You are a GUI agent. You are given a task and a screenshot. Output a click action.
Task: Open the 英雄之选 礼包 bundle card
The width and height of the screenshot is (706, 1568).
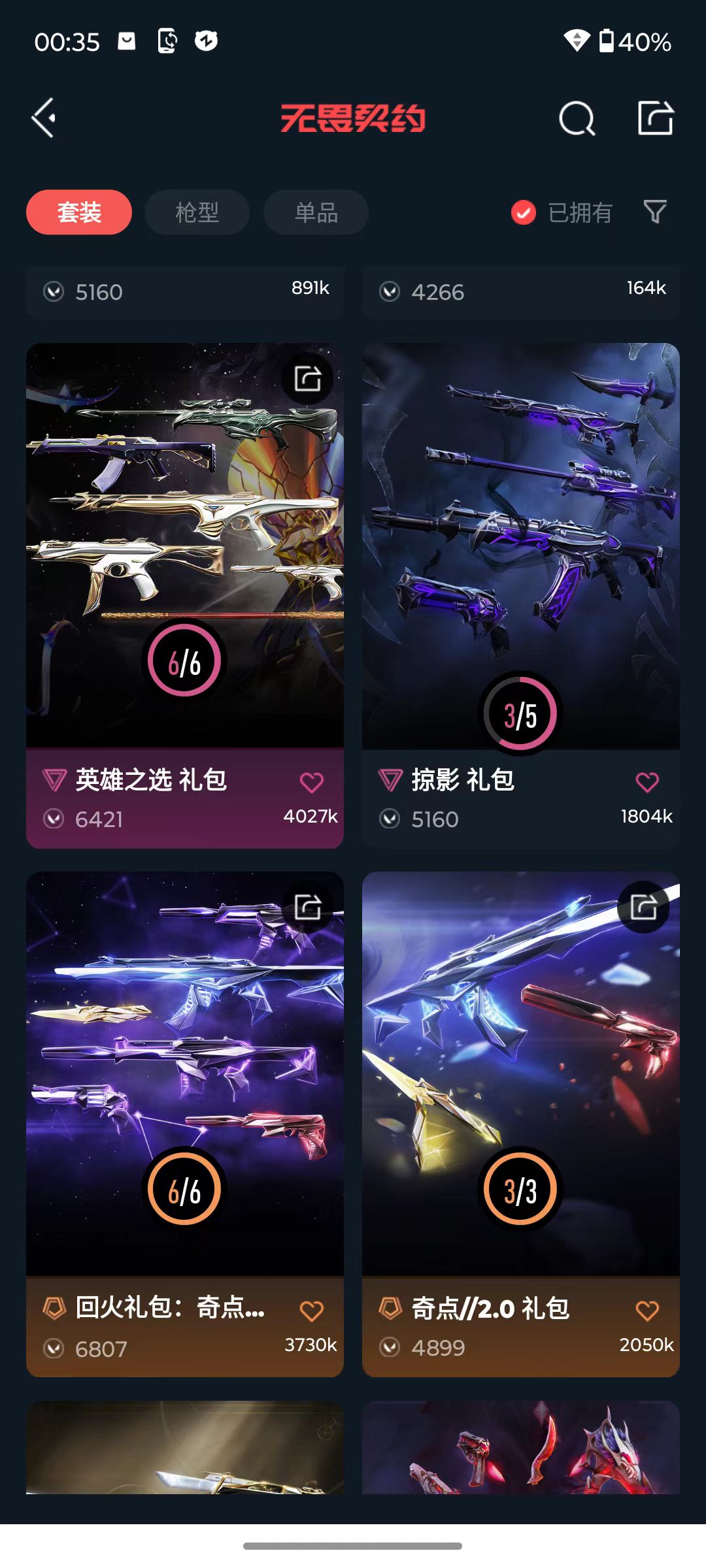(x=185, y=595)
